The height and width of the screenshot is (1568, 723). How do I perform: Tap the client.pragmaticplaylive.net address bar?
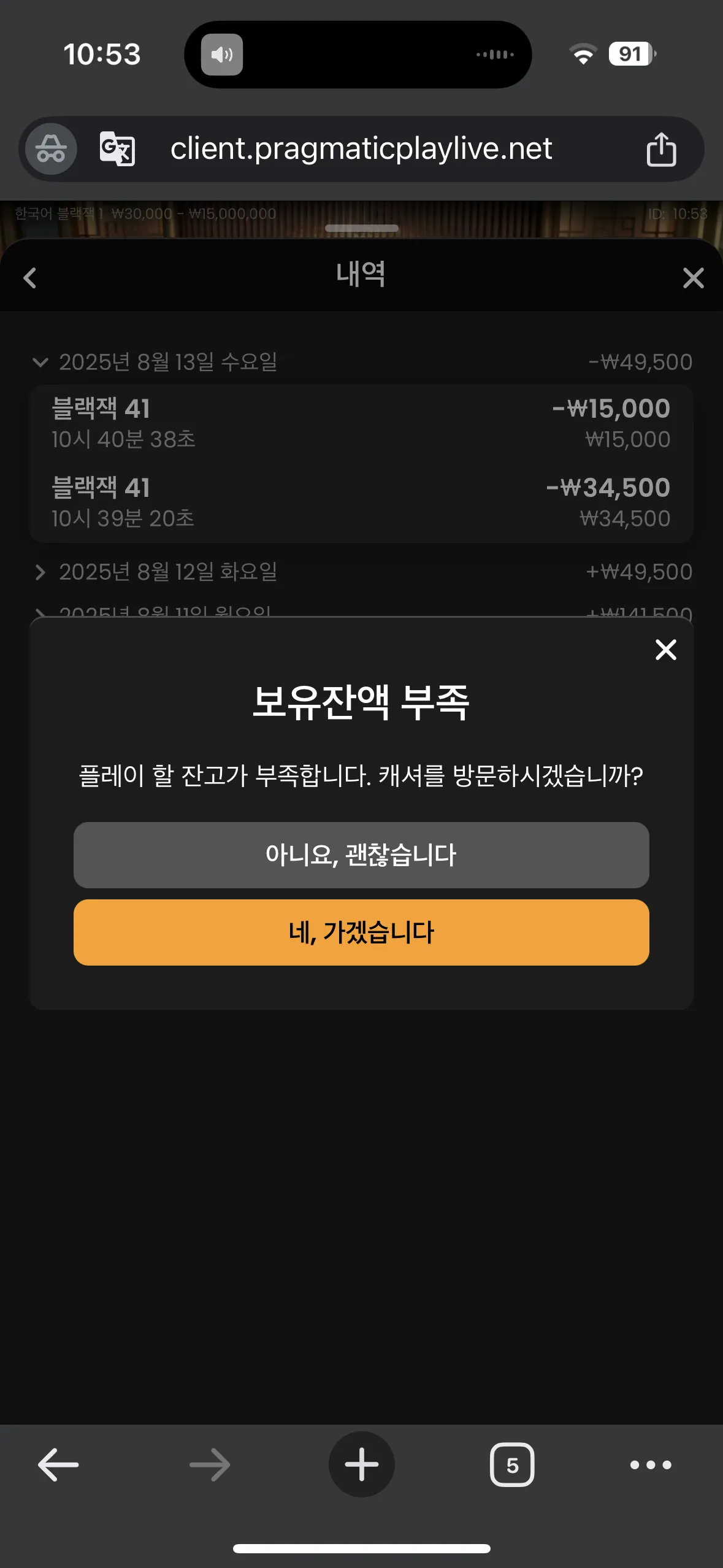(x=361, y=149)
